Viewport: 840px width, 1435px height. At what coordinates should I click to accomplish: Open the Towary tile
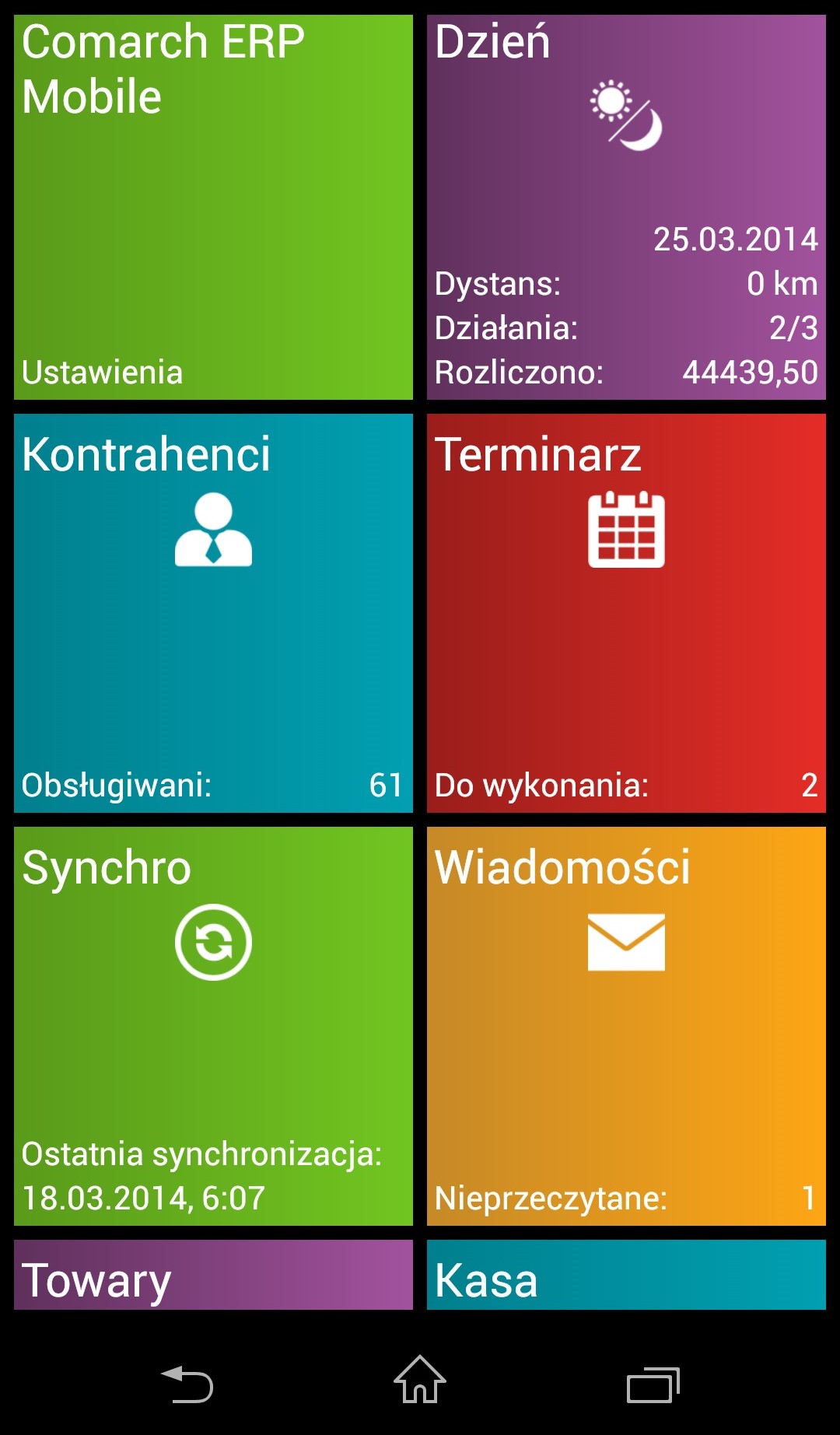point(213,1275)
